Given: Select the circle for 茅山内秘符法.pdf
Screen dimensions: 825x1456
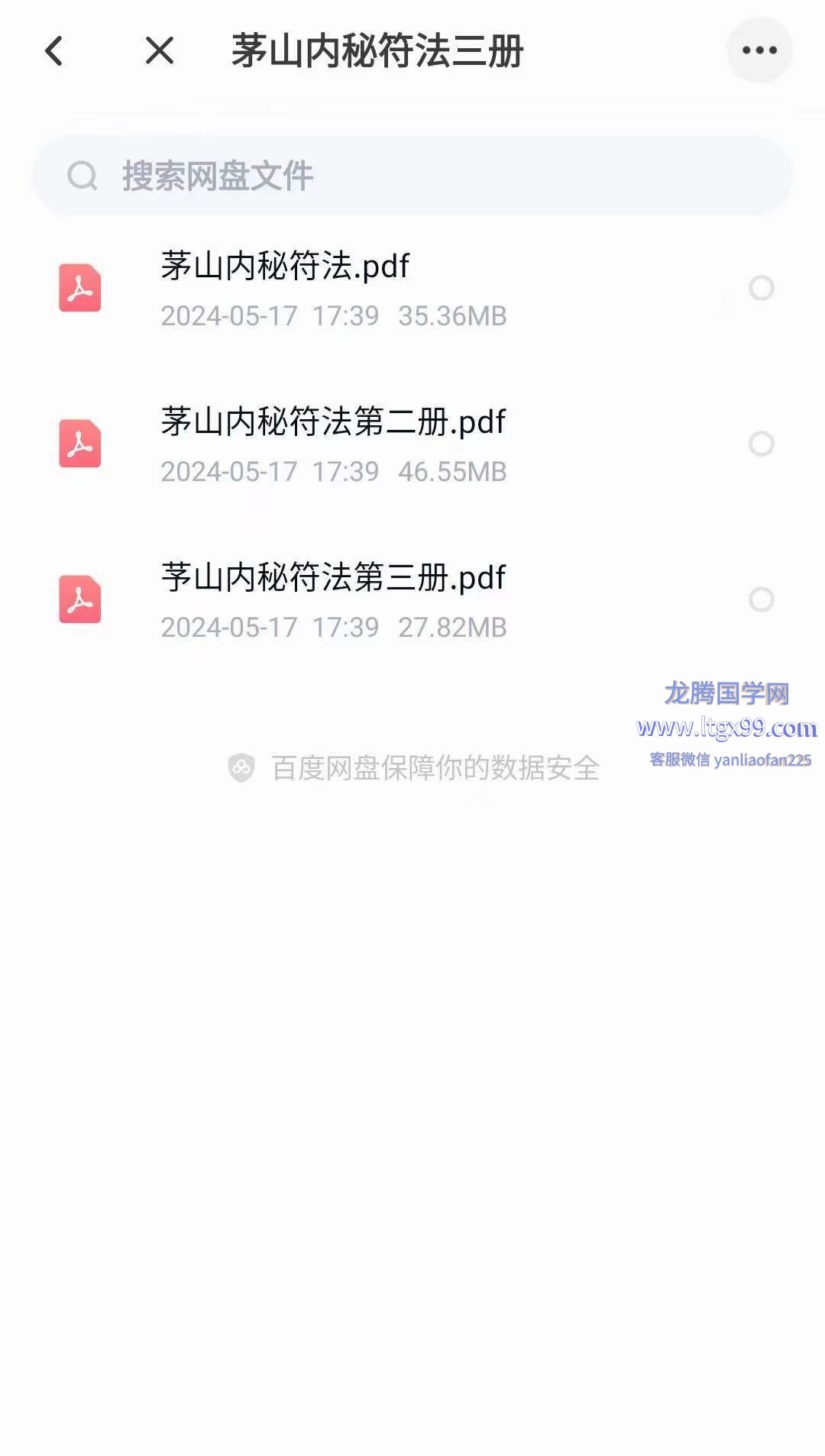Looking at the screenshot, I should pos(761,288).
